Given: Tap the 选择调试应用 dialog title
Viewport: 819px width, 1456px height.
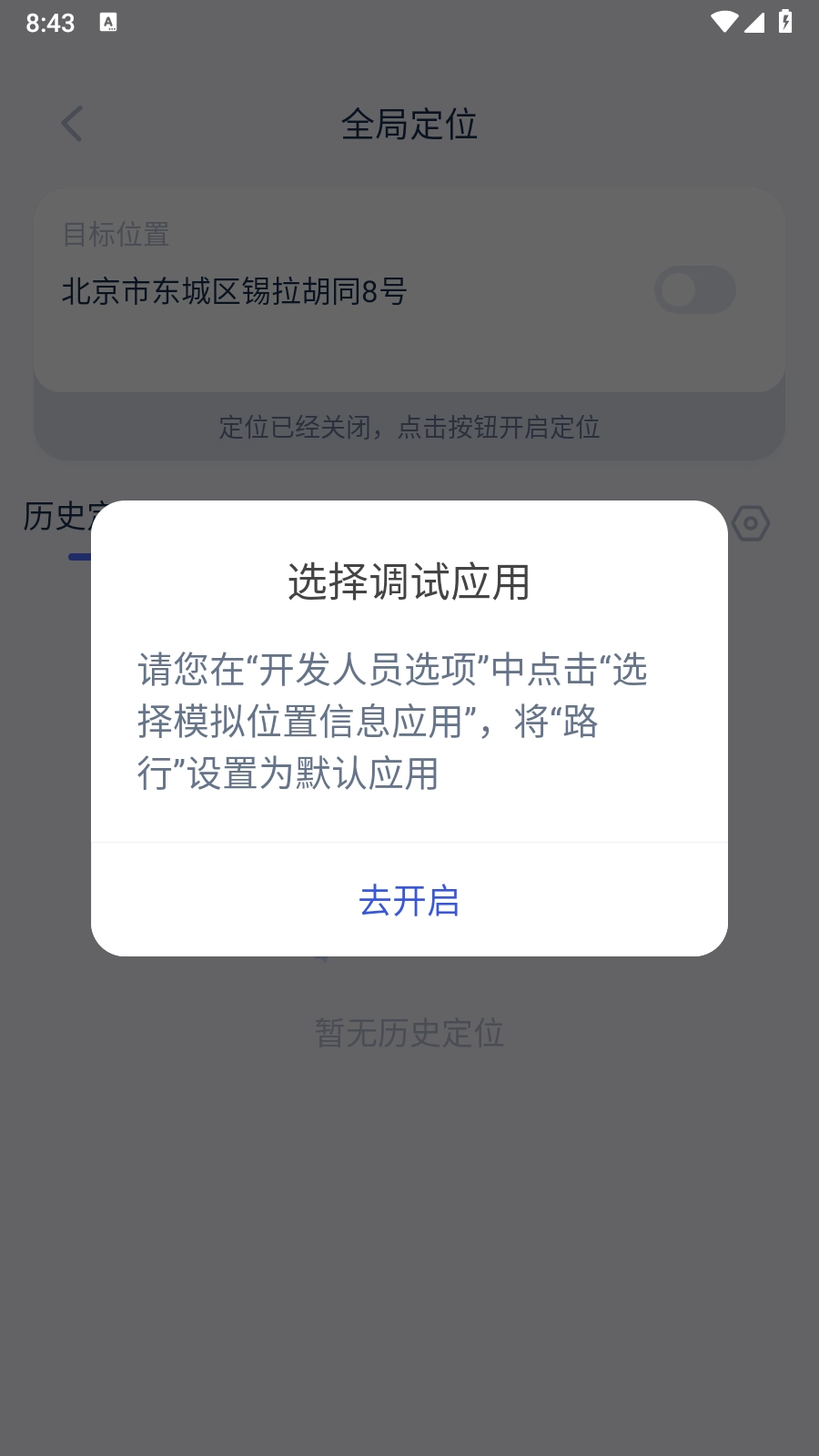Looking at the screenshot, I should 409,584.
